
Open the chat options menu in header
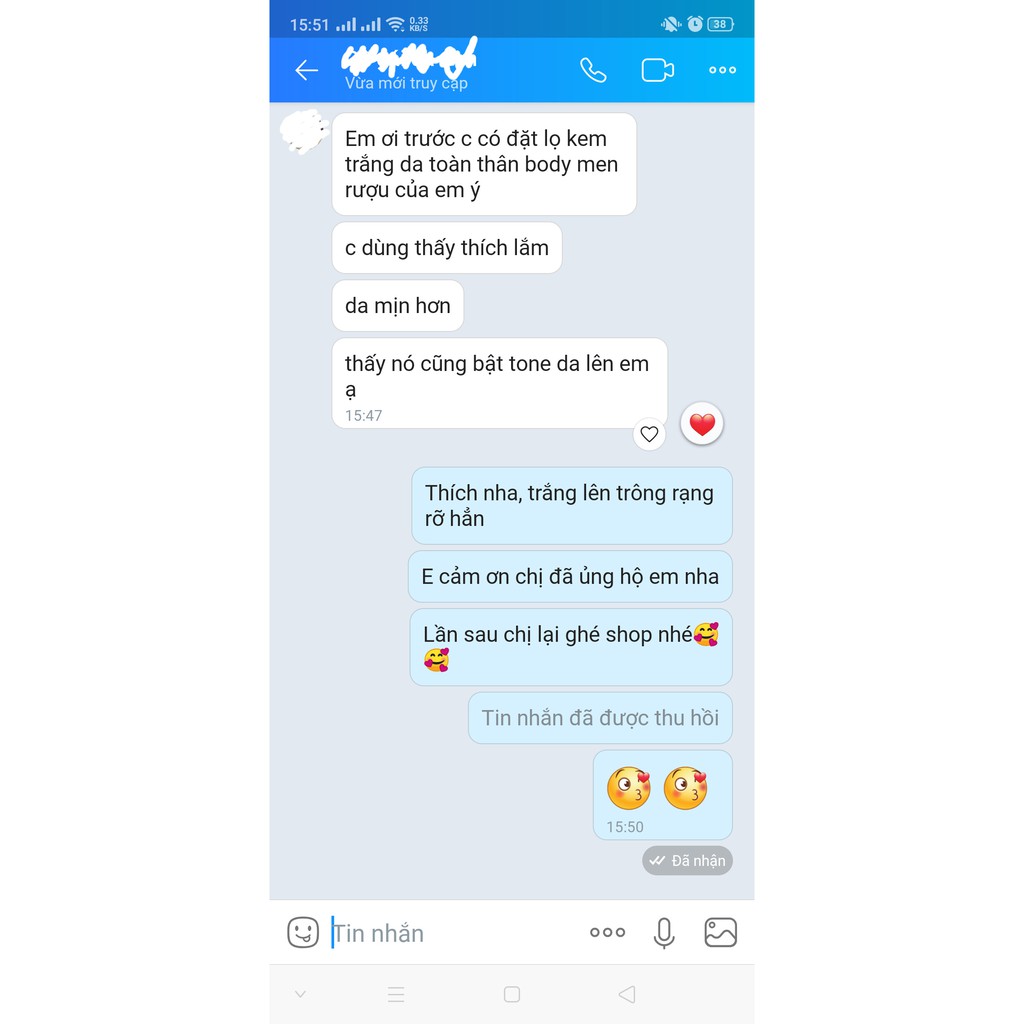click(722, 70)
